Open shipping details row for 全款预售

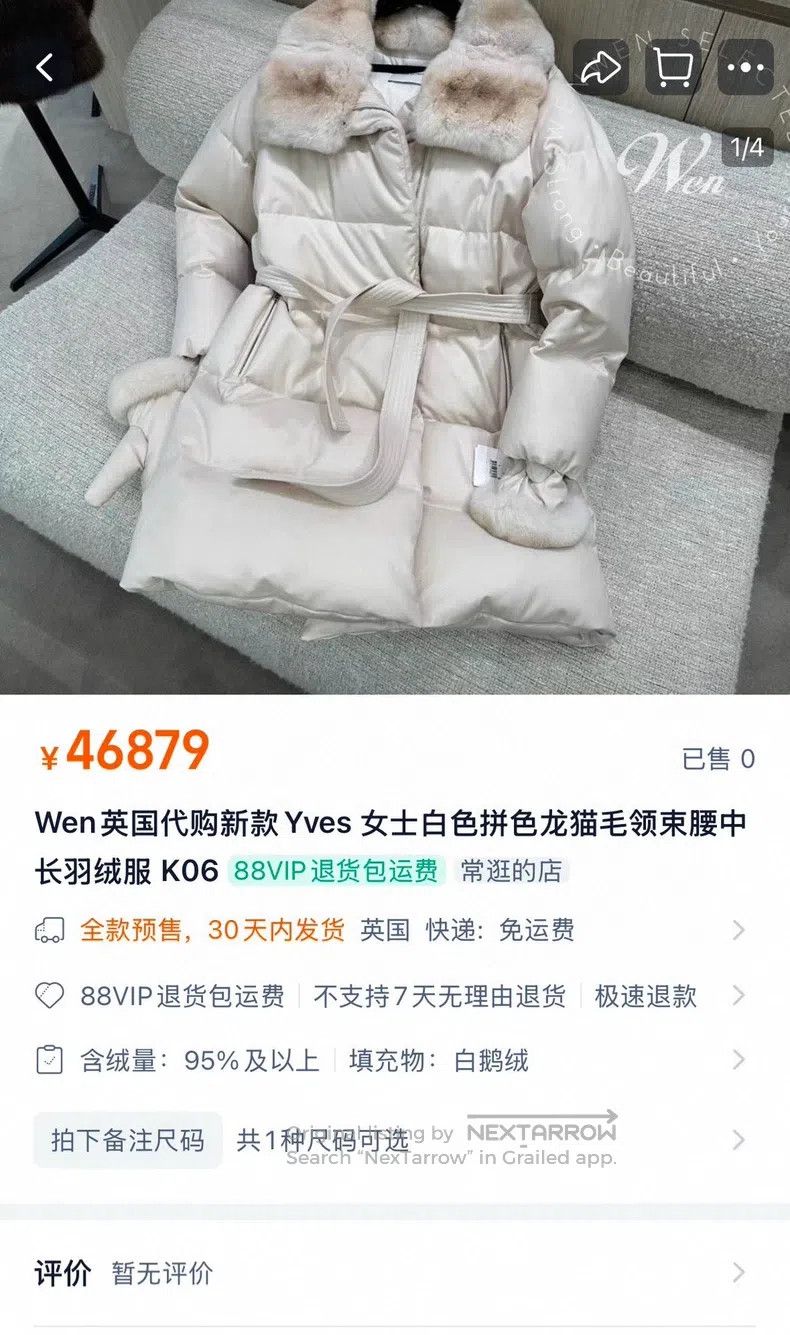point(395,930)
